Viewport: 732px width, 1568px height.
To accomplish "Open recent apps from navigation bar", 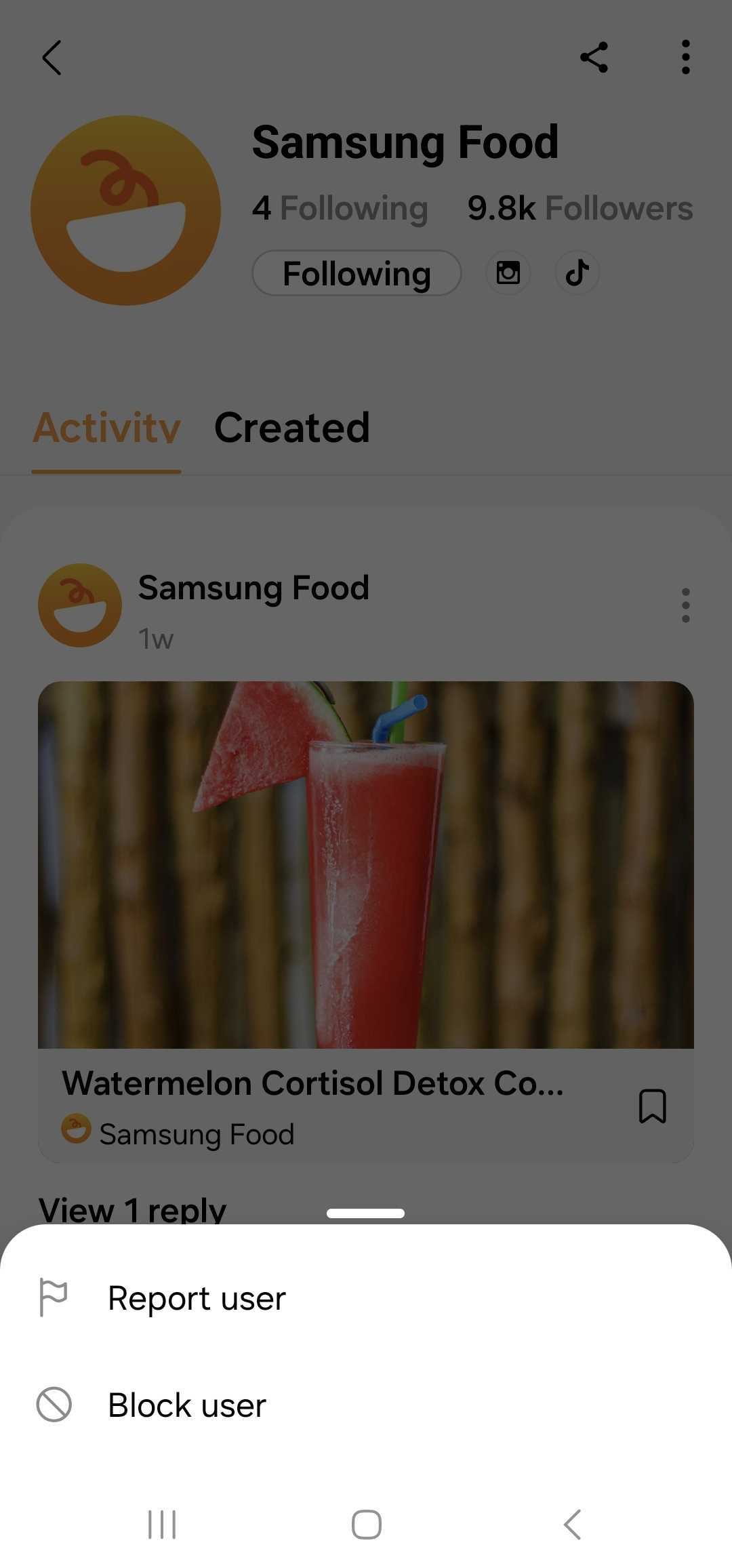I will pyautogui.click(x=162, y=1525).
